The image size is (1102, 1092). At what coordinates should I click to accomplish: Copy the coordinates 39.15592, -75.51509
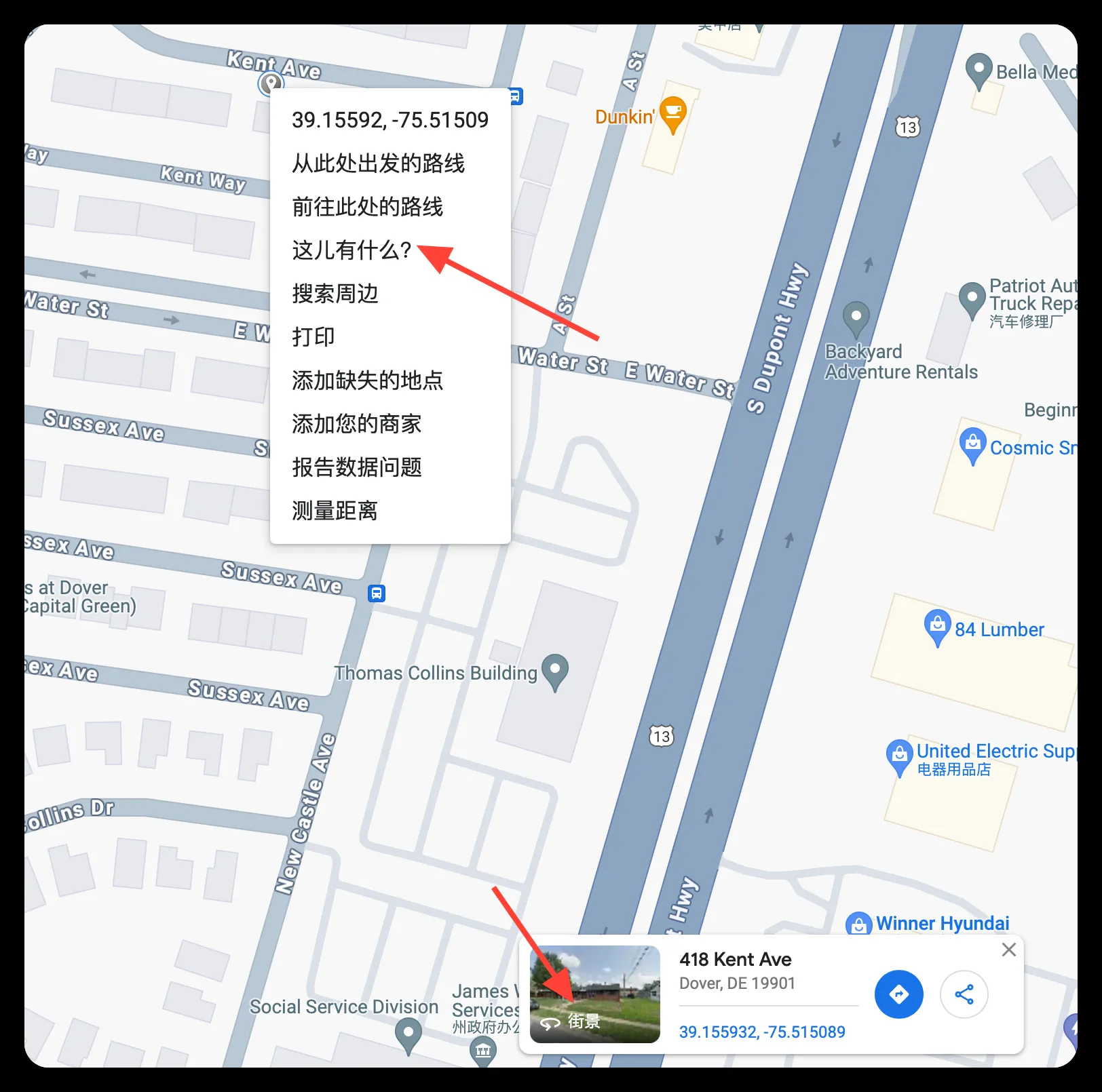pyautogui.click(x=389, y=120)
